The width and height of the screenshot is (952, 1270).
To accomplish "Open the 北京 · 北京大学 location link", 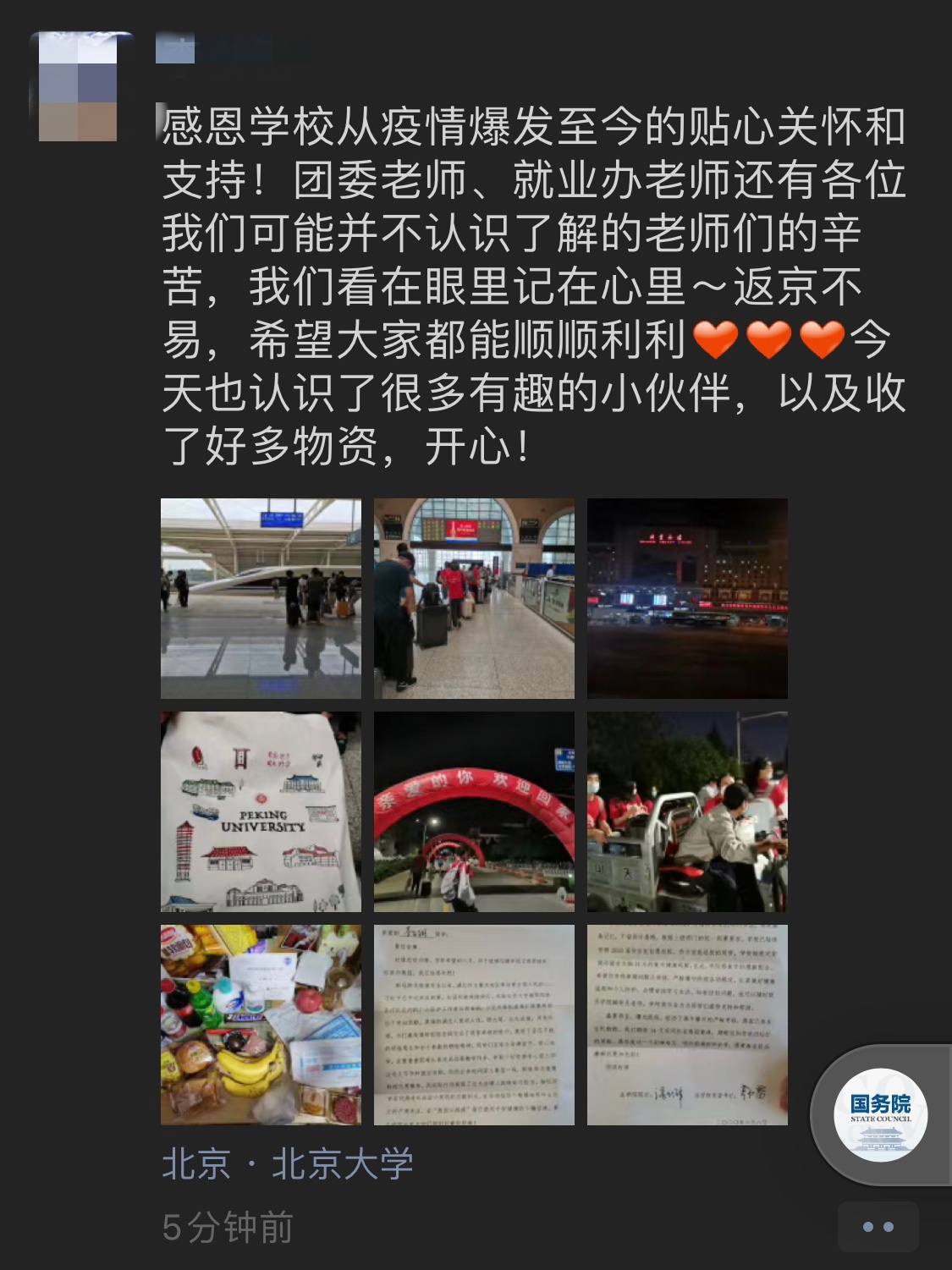I will coord(288,1164).
